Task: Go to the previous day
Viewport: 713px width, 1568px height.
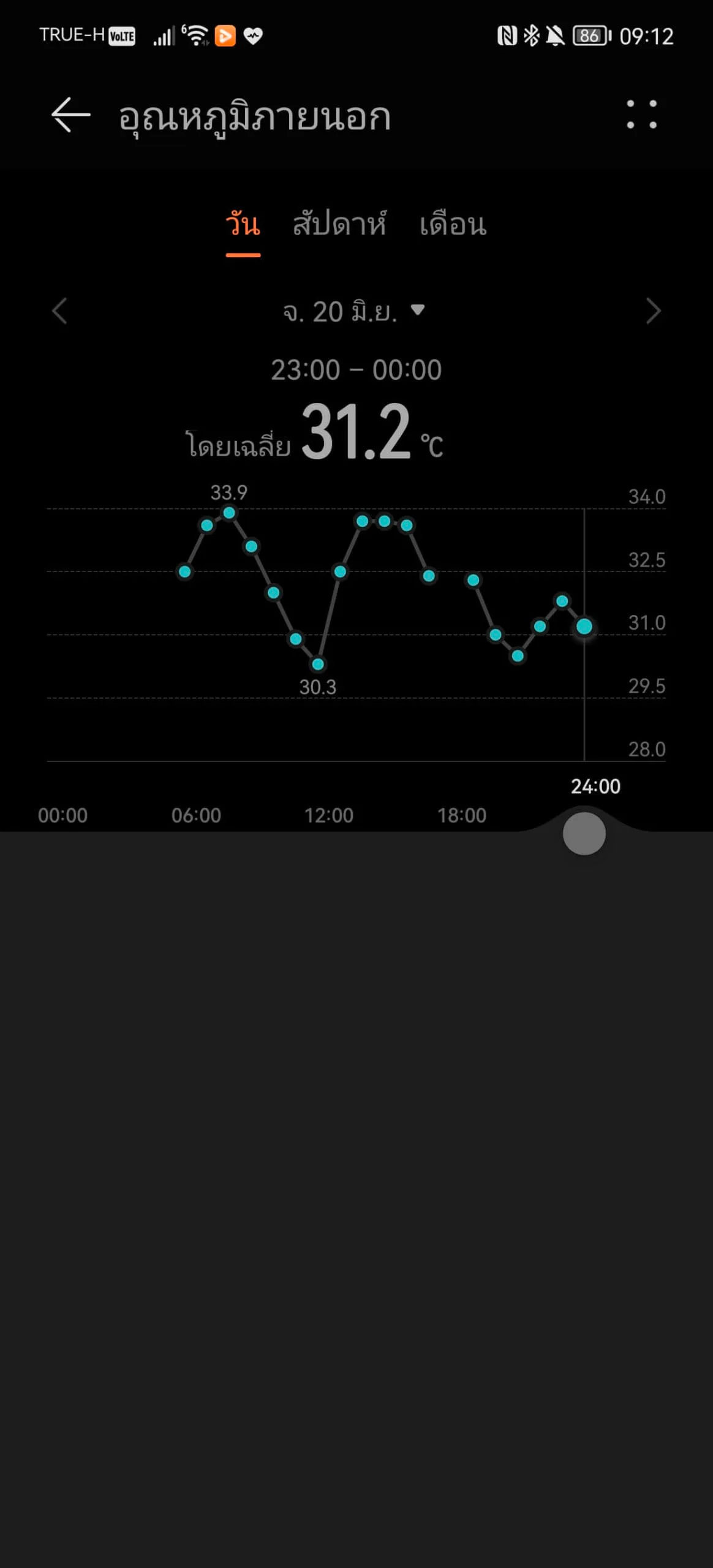Action: [x=59, y=311]
